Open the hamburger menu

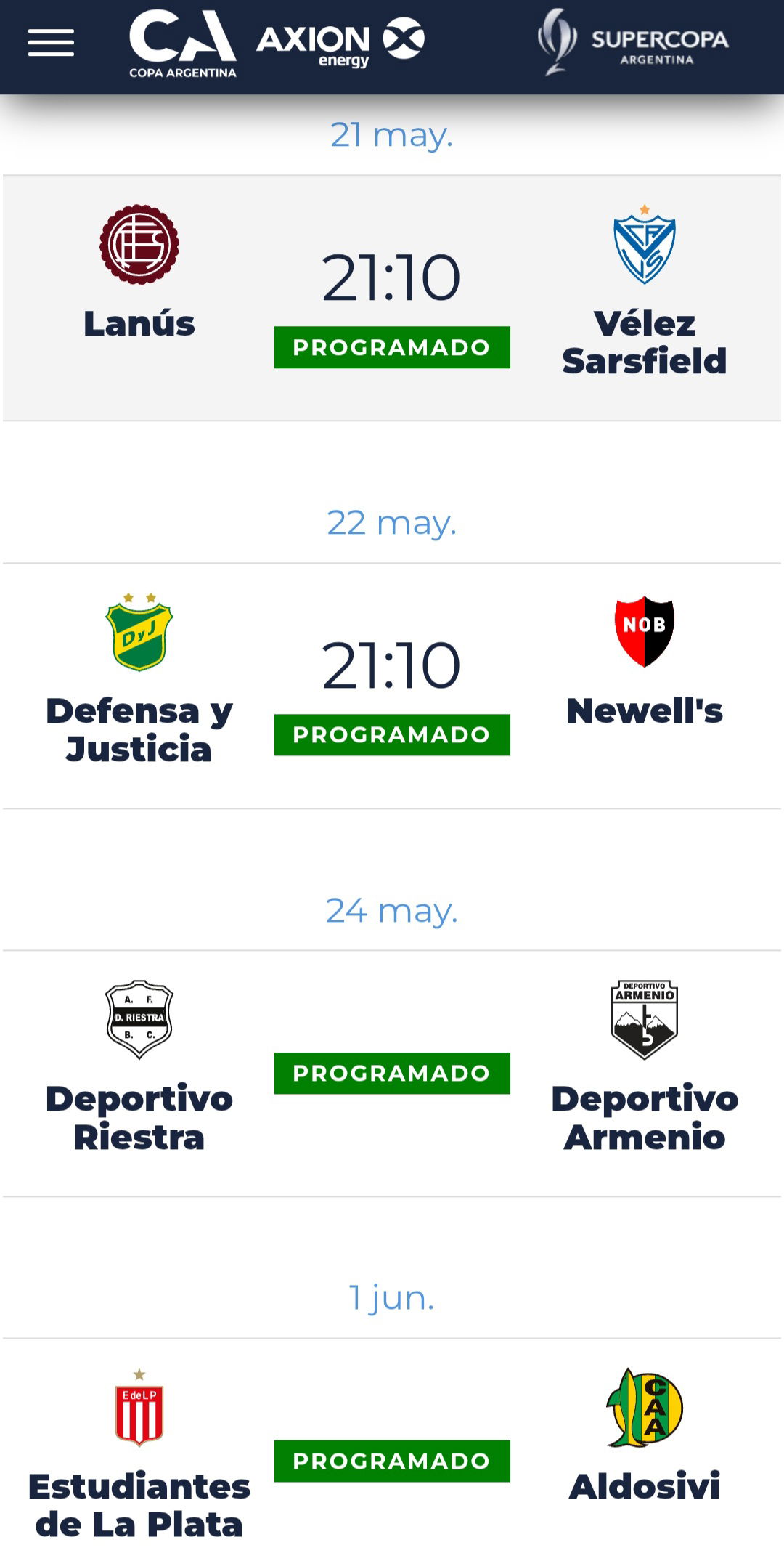pyautogui.click(x=51, y=43)
